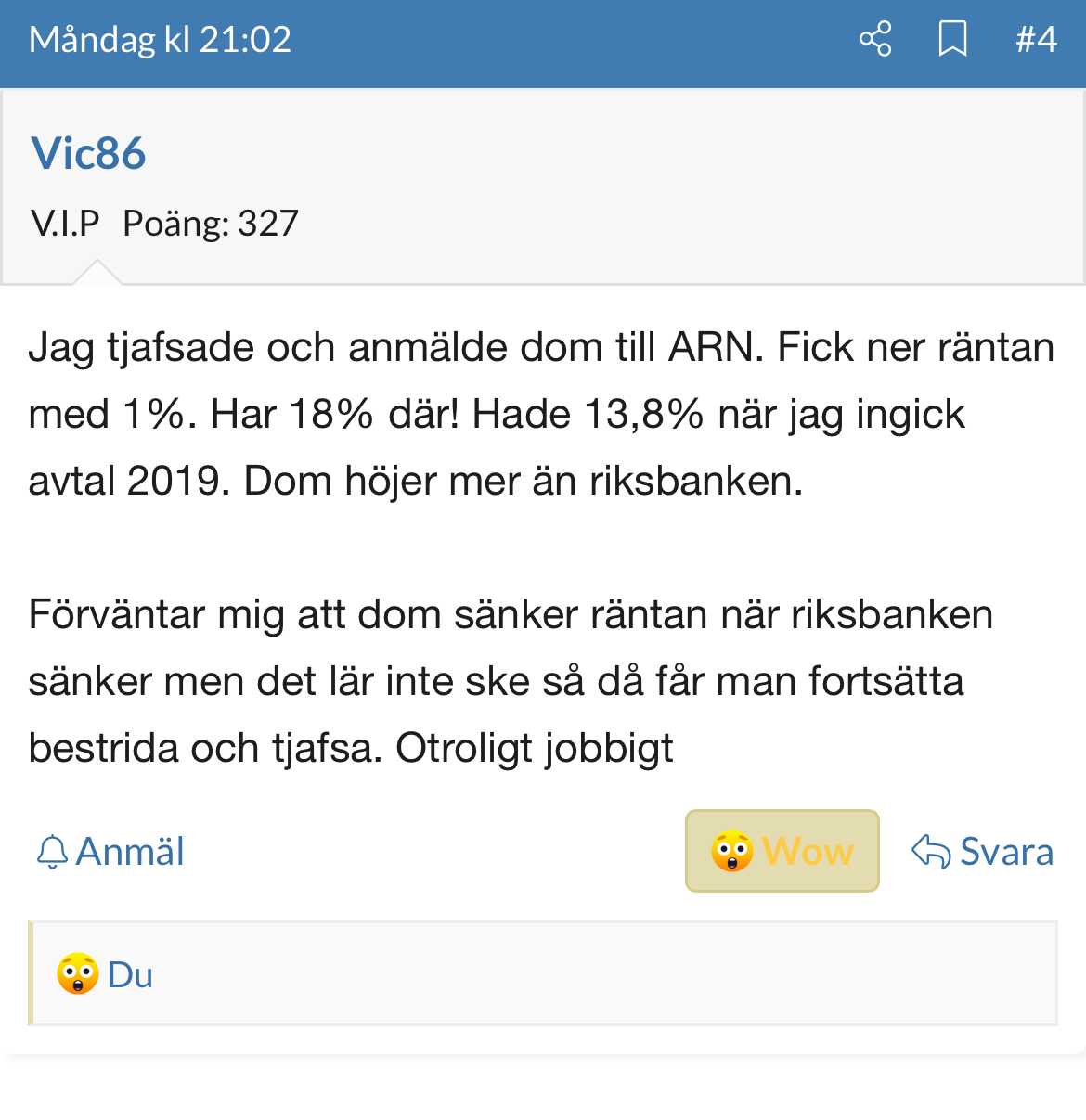1086x1120 pixels.
Task: Share this forum post
Action: tap(874, 39)
